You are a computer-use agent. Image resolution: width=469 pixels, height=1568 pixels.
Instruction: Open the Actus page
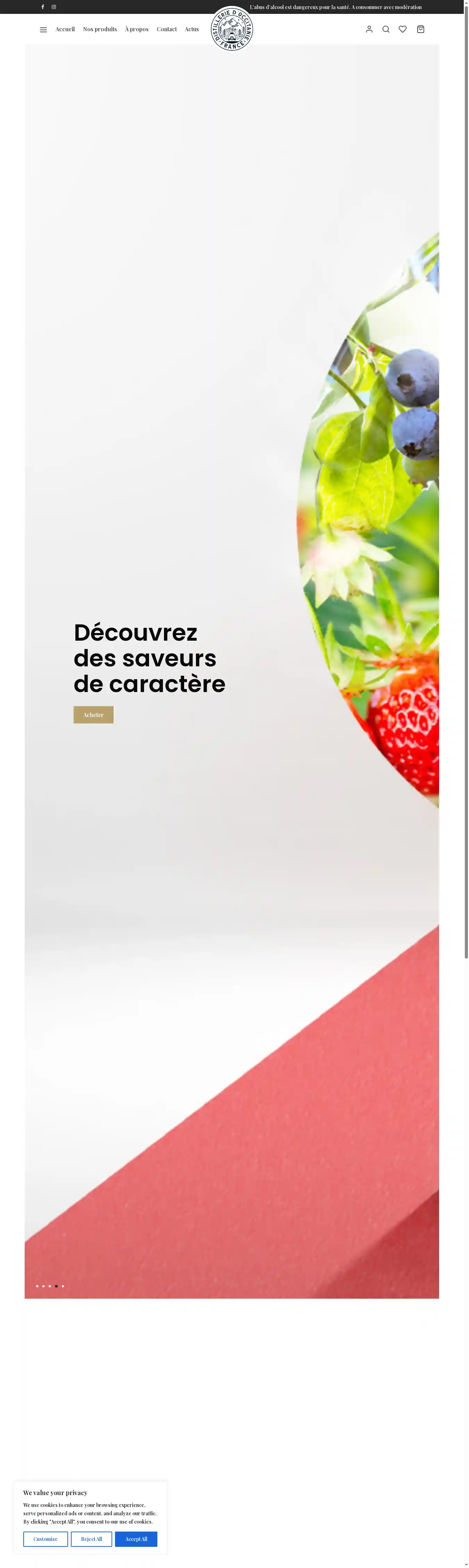tap(192, 29)
